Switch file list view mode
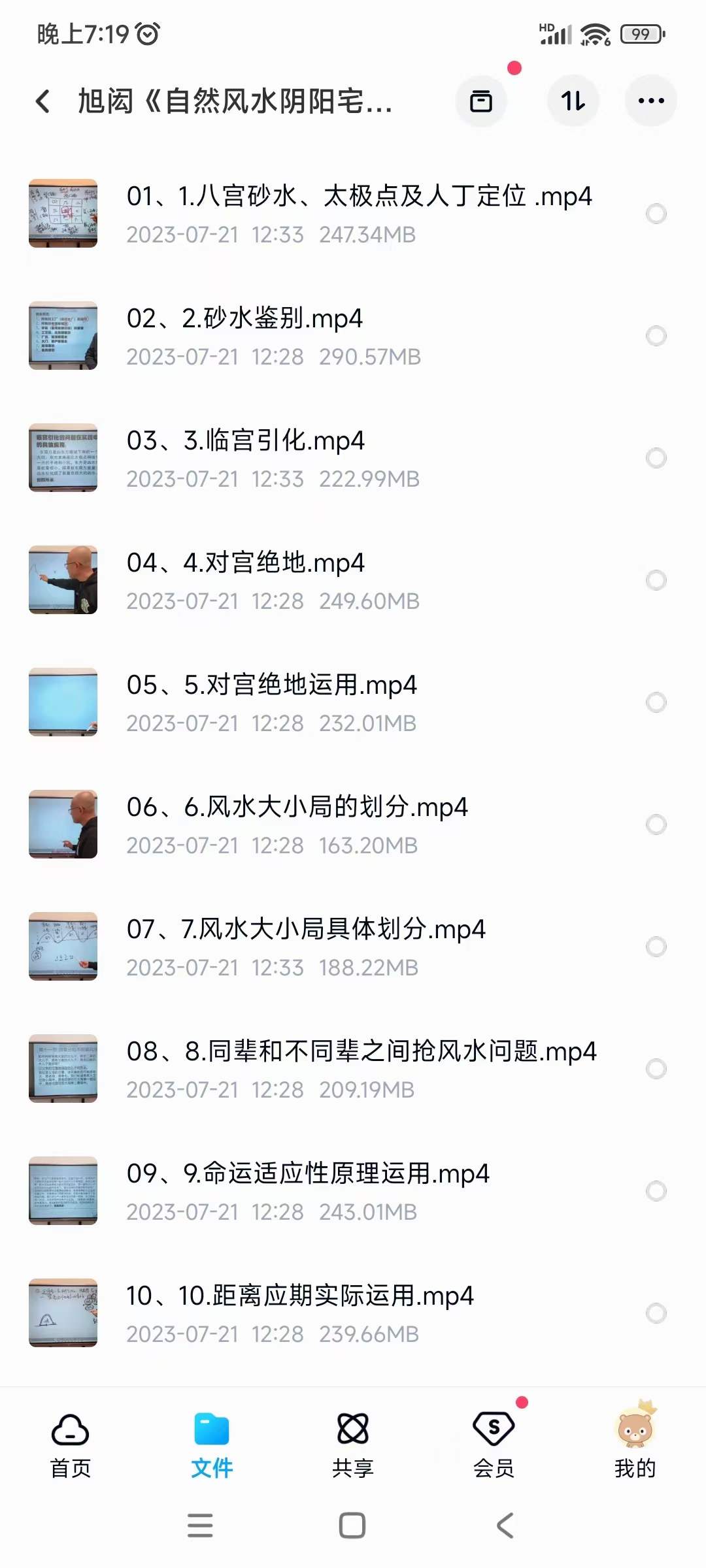706x1568 pixels. click(481, 101)
